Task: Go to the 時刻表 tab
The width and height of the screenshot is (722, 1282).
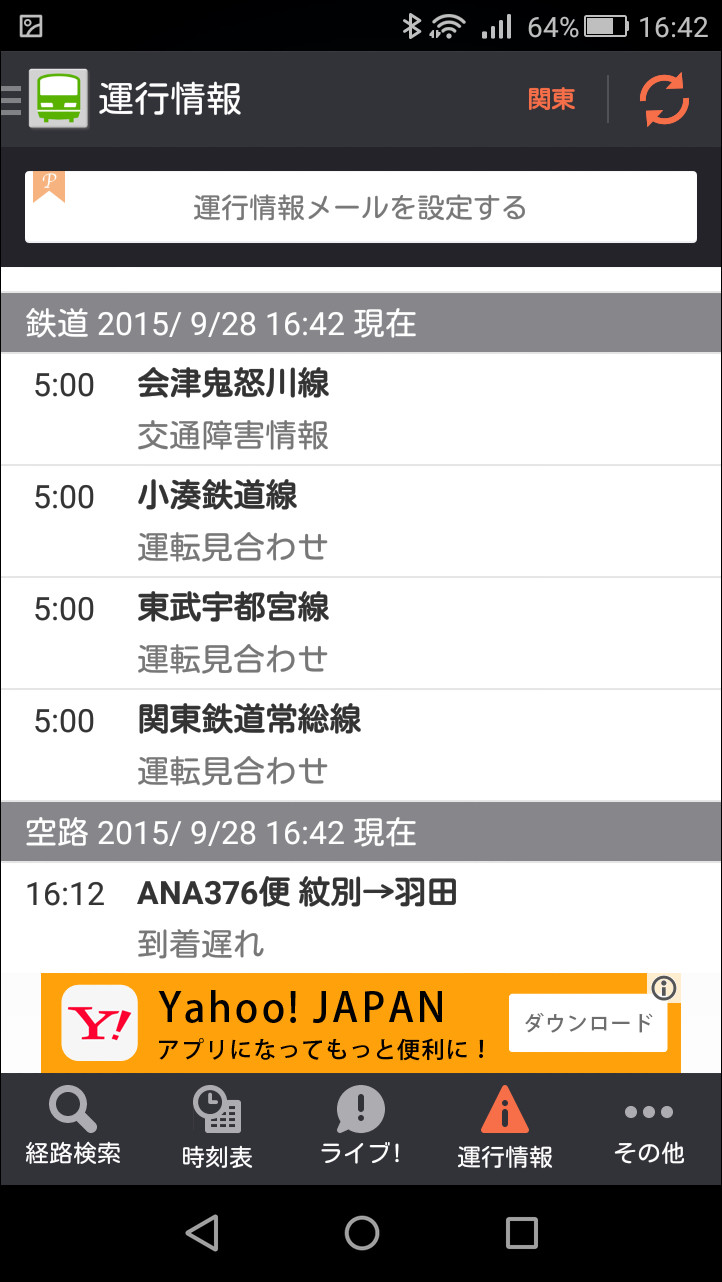Action: (217, 1128)
